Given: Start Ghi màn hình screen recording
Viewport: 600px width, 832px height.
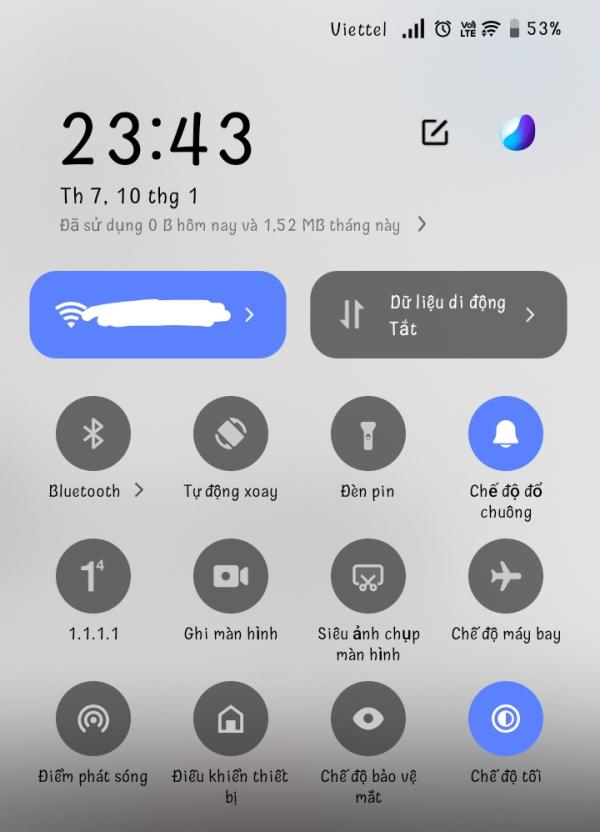Looking at the screenshot, I should pos(231,576).
